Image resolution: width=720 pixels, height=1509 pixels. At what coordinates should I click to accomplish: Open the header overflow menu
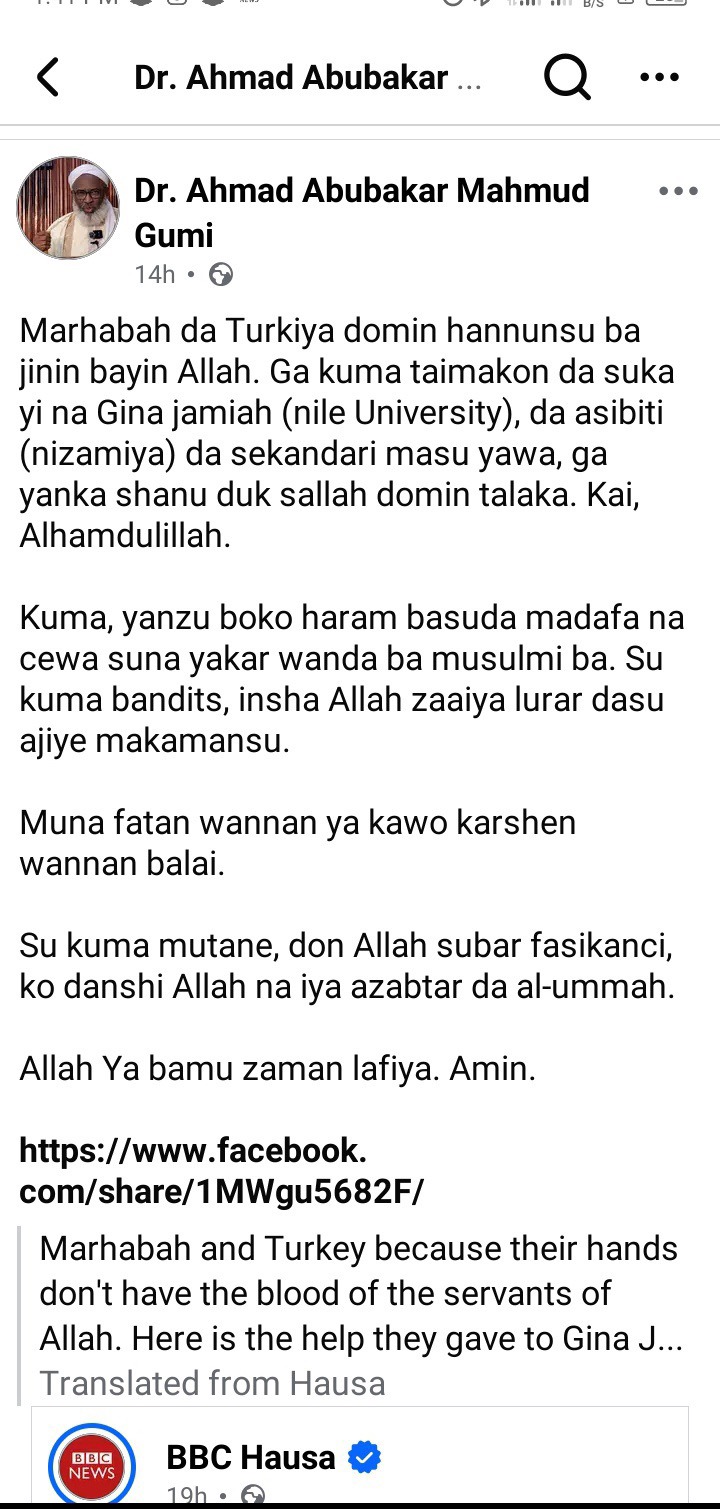[x=659, y=78]
